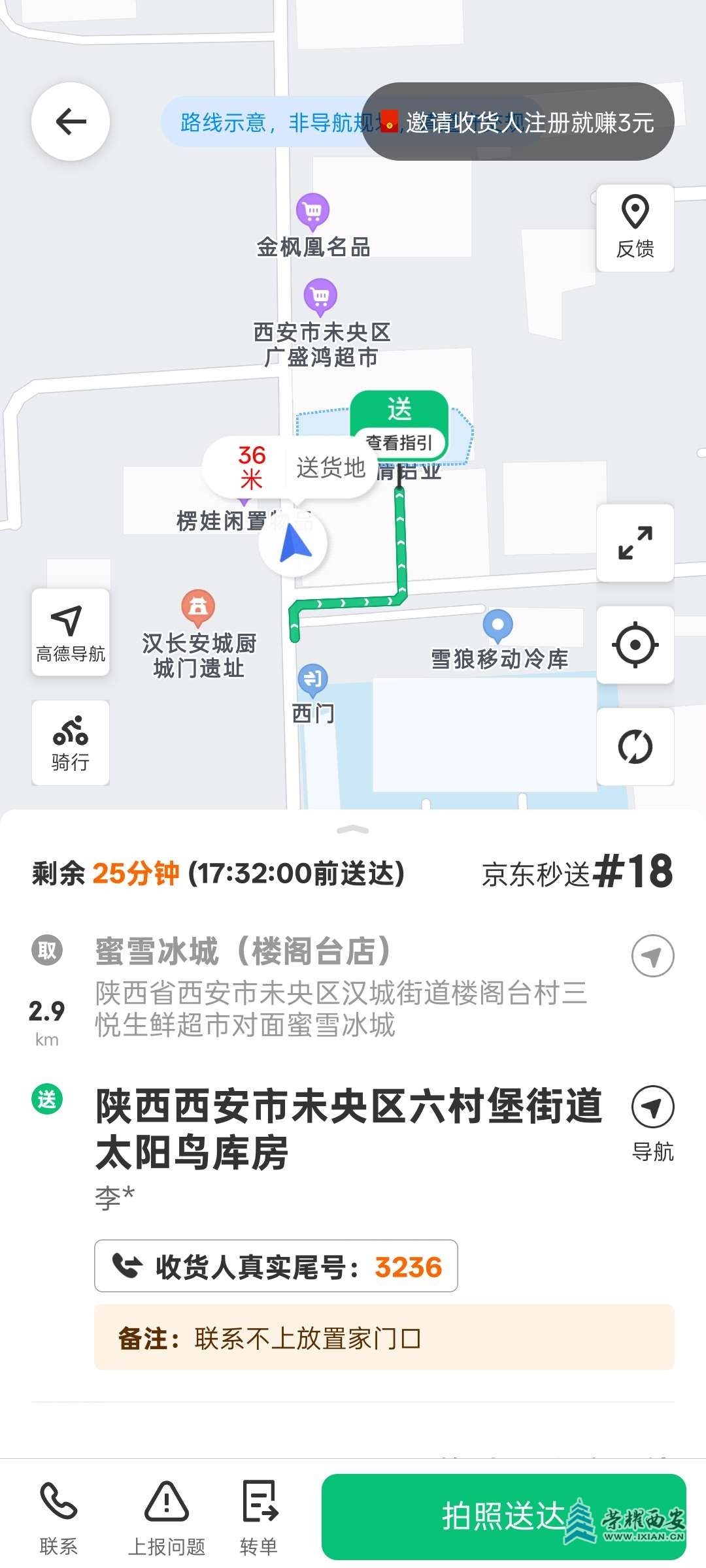Screen dimensions: 706x1568
Task: Call recipient with tail number 3236
Action: point(276,1266)
